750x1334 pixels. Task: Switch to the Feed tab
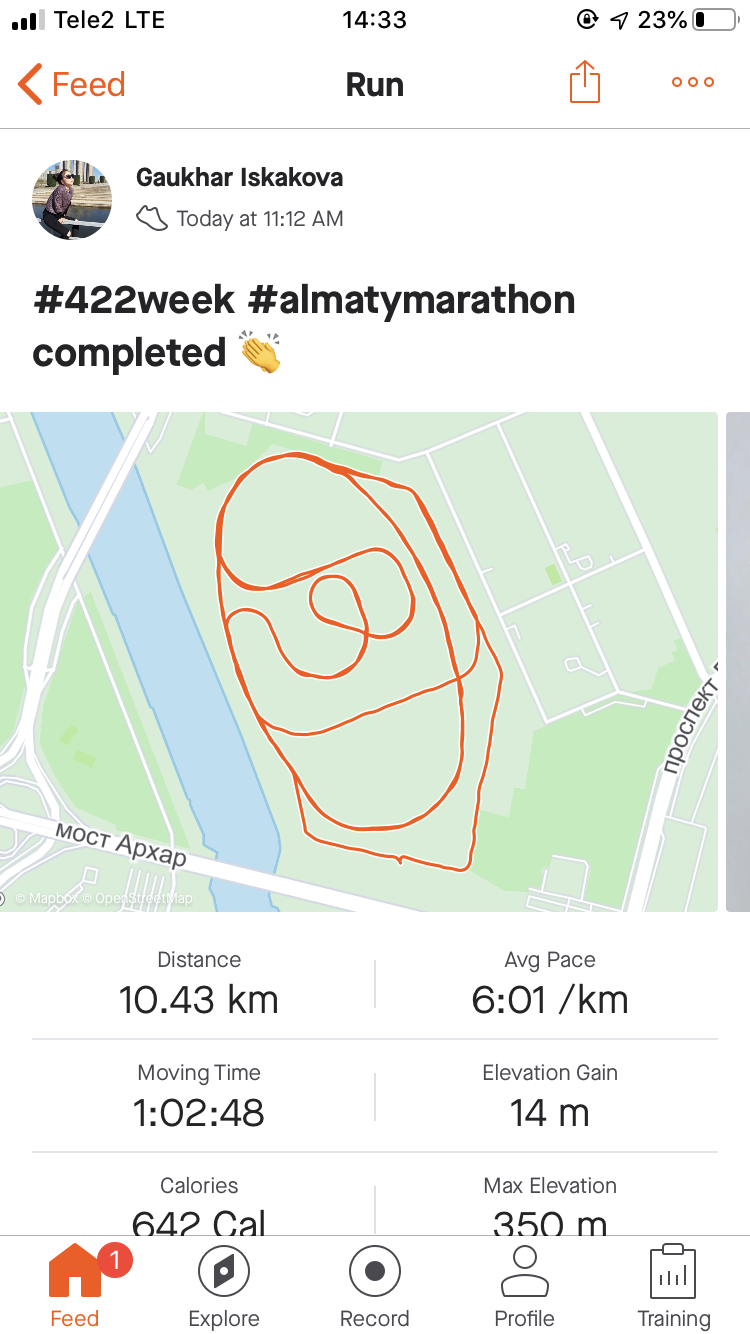tap(75, 1286)
